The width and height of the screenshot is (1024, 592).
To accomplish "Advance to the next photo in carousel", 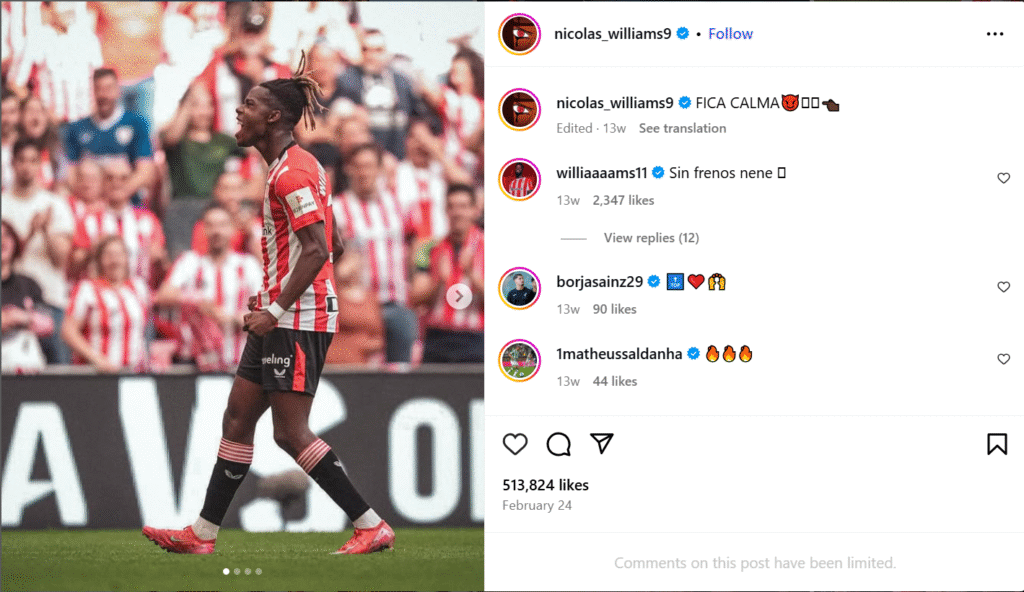I will (x=459, y=296).
